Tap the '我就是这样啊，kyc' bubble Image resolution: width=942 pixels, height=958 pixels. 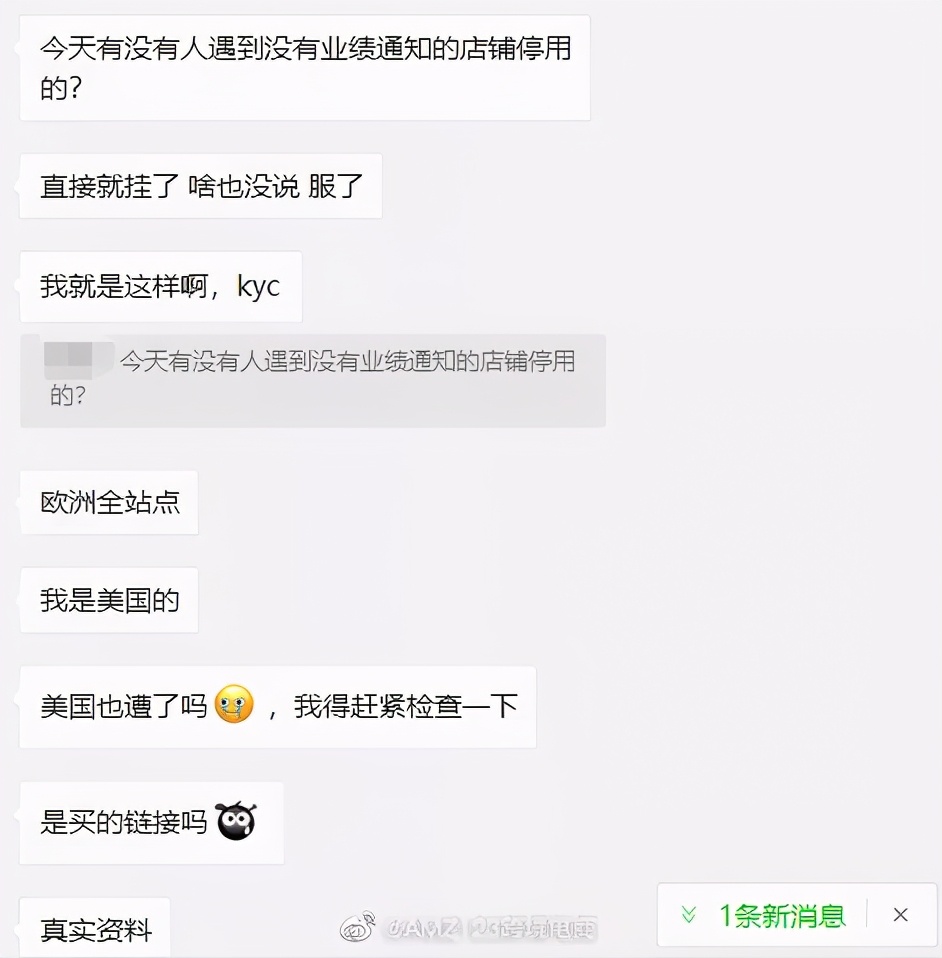pyautogui.click(x=160, y=286)
